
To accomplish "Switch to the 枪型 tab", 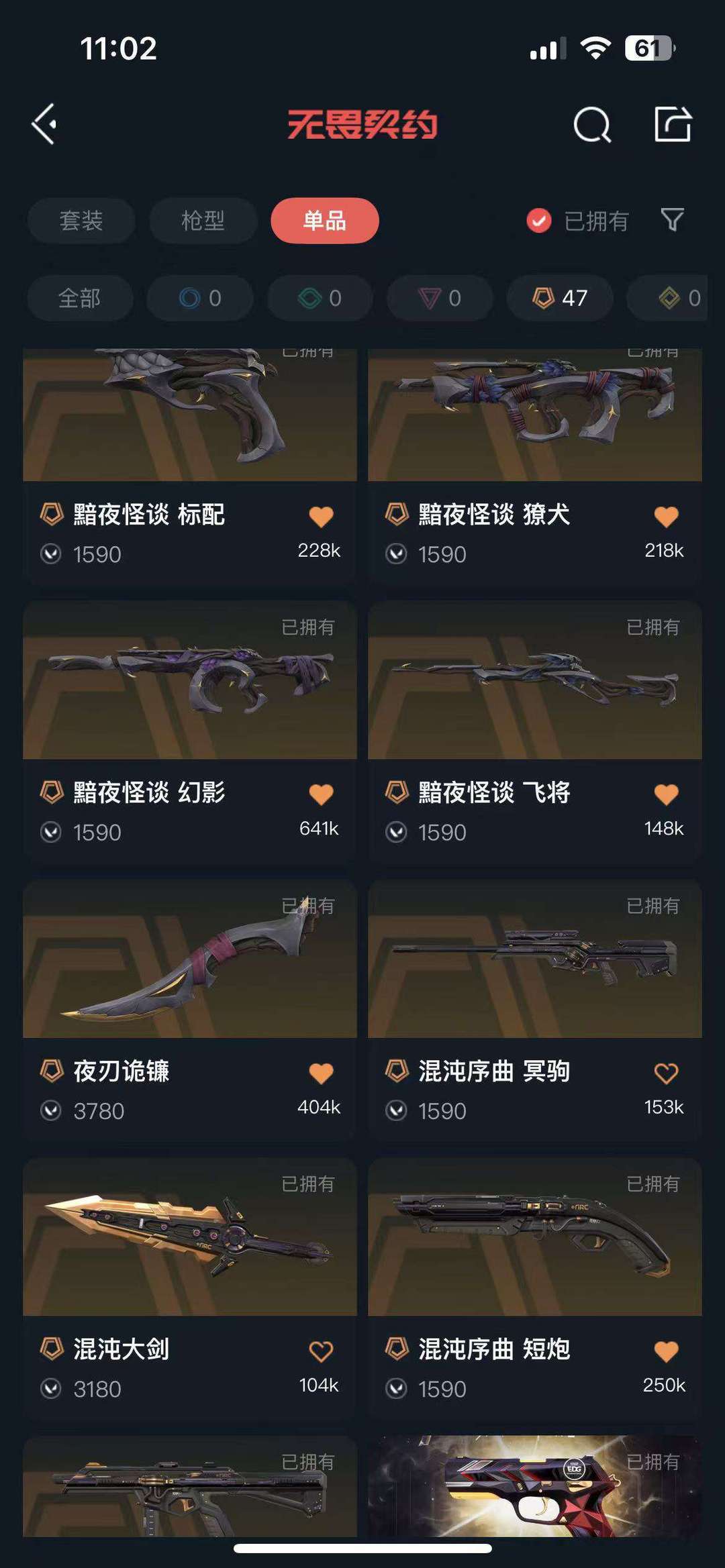I will pyautogui.click(x=203, y=221).
